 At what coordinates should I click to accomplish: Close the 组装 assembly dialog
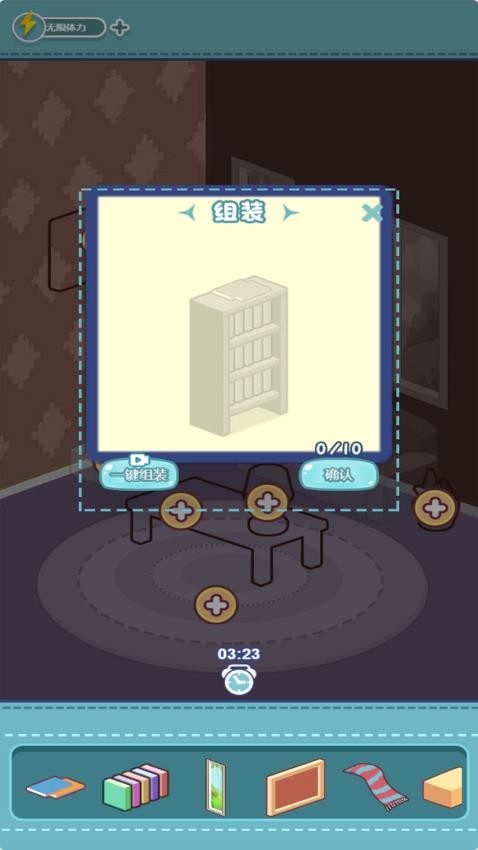point(372,213)
